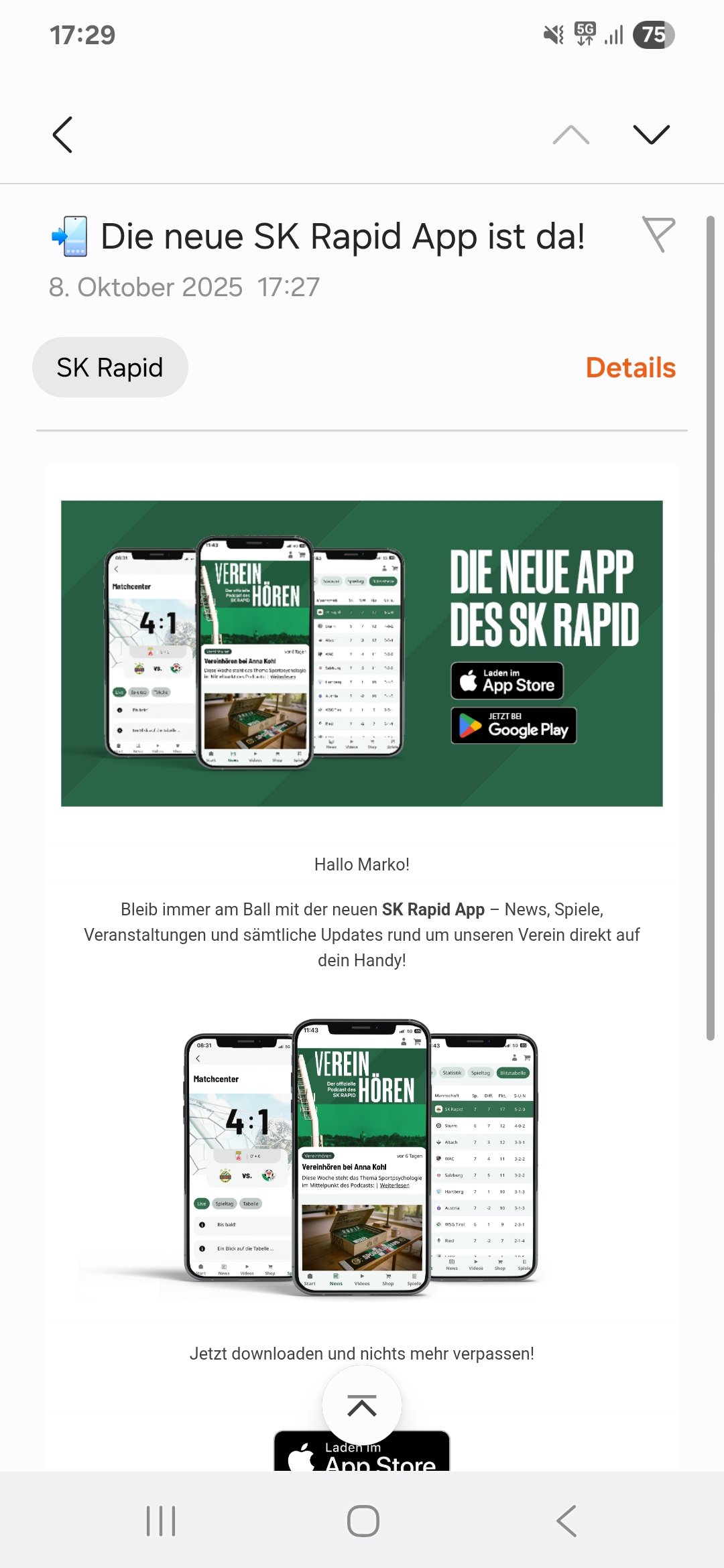Image resolution: width=724 pixels, height=1568 pixels.
Task: Tap the scroll-to-top floating button
Action: (362, 1405)
